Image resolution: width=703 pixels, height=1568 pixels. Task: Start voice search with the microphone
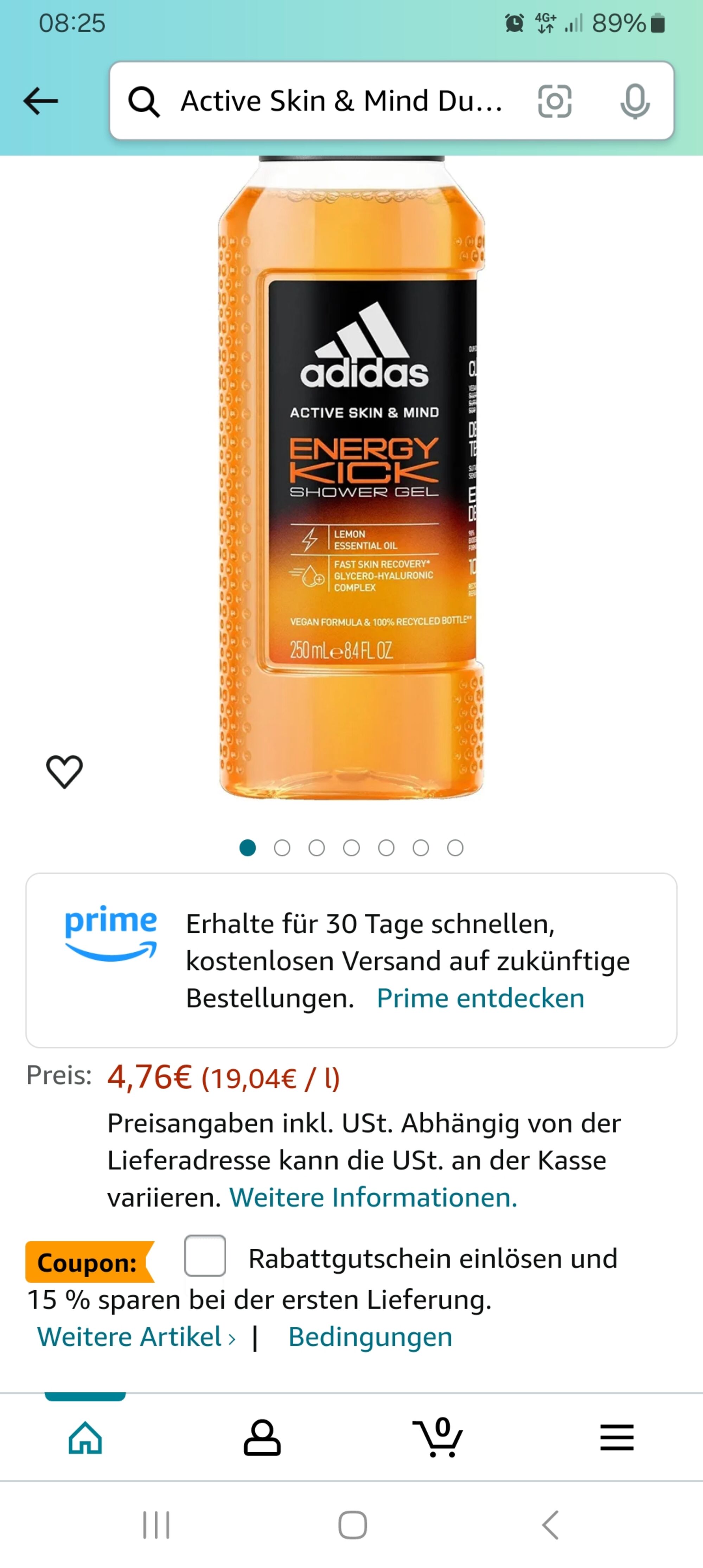tap(635, 101)
